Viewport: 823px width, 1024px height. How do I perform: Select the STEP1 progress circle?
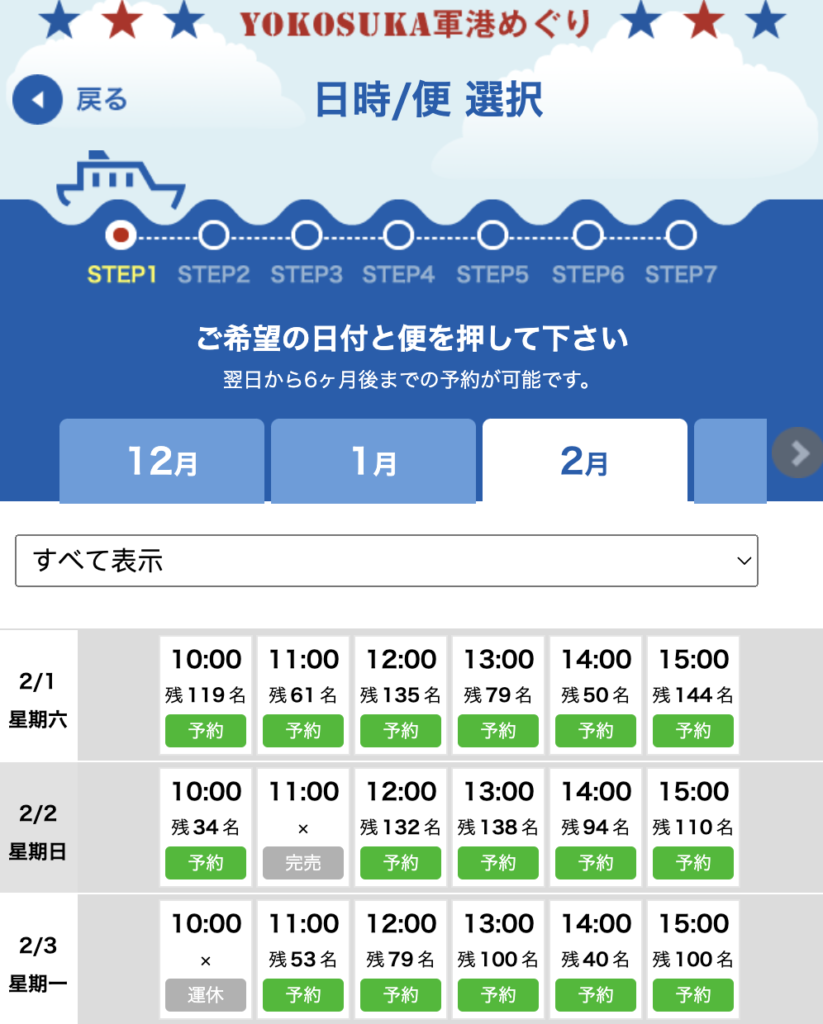[x=120, y=237]
